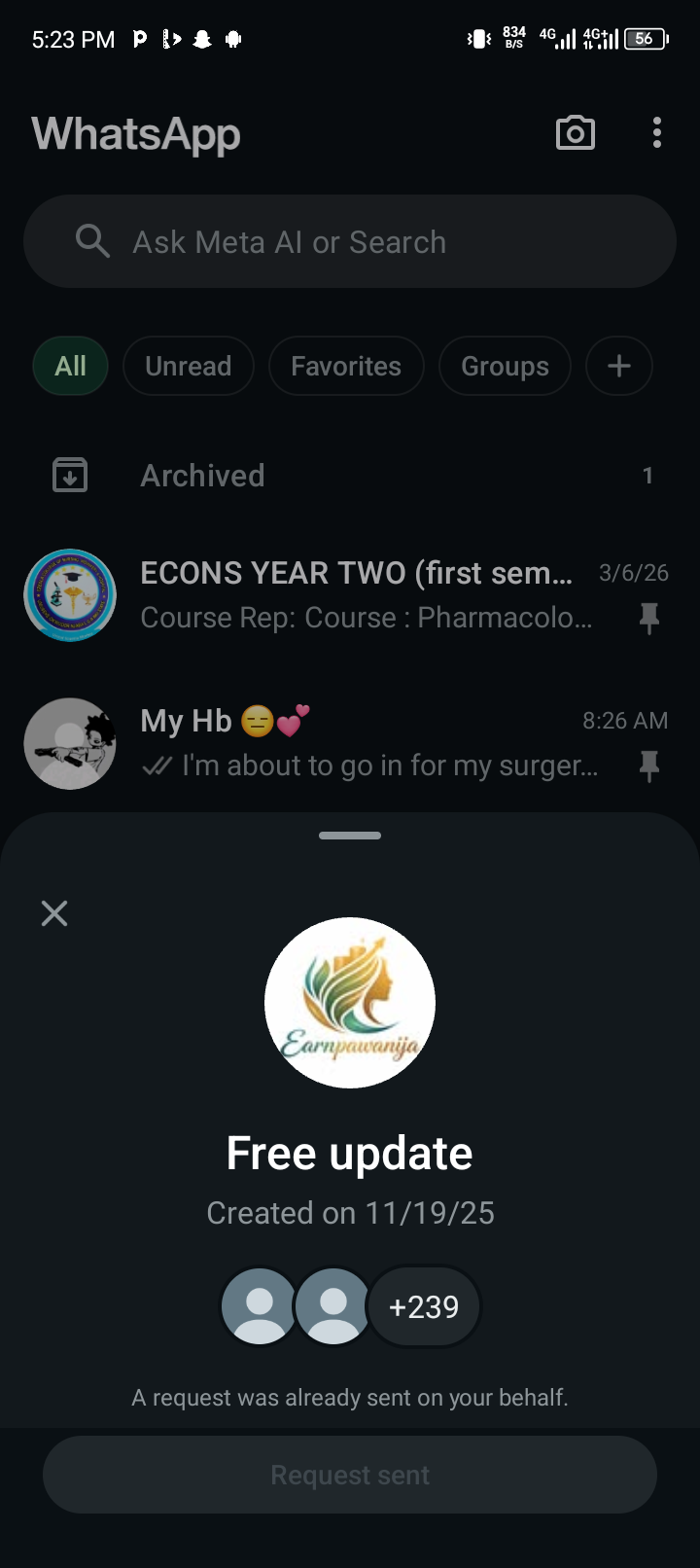Viewport: 700px width, 1568px height.
Task: Tap the Ask Meta AI or Search box
Action: [350, 241]
